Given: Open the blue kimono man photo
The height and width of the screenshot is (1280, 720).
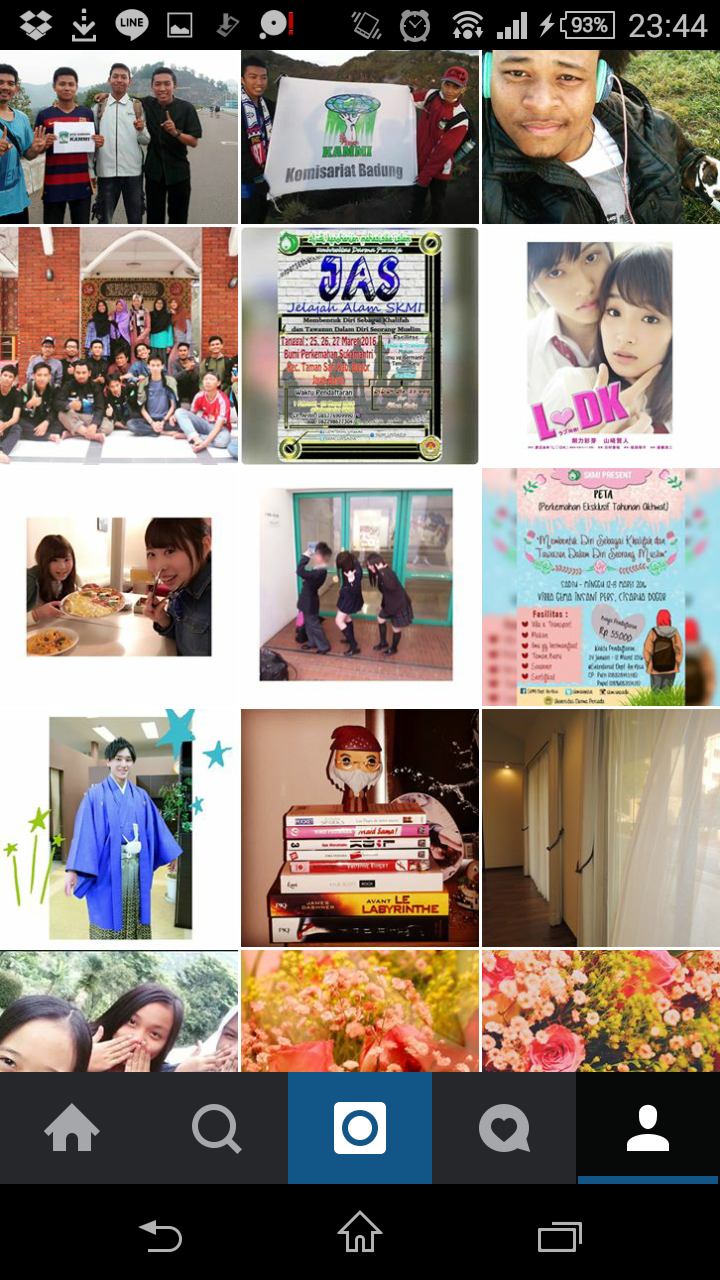Looking at the screenshot, I should click(x=119, y=828).
